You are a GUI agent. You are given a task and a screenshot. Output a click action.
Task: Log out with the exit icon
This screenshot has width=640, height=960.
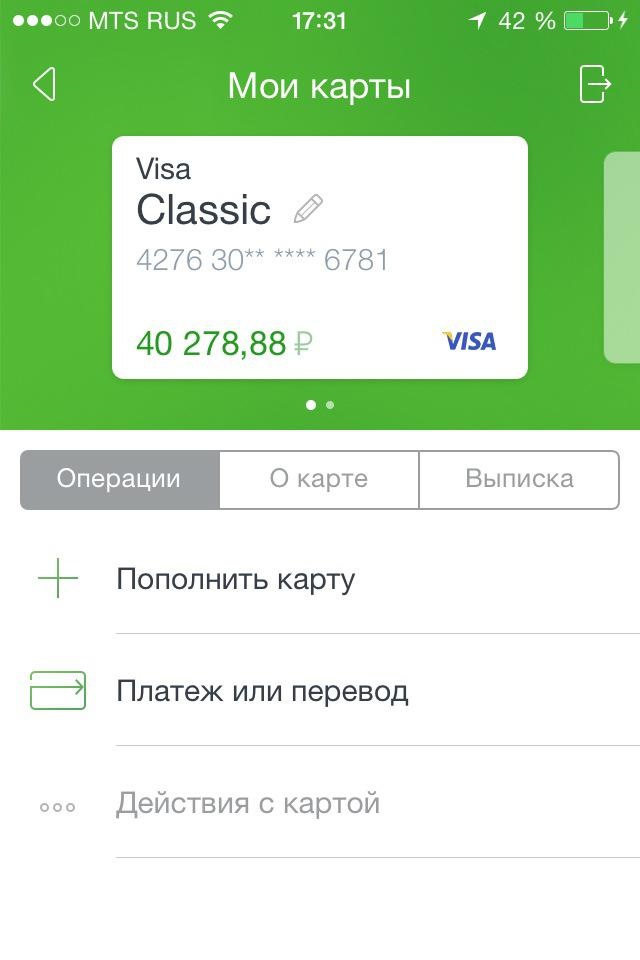coord(595,85)
